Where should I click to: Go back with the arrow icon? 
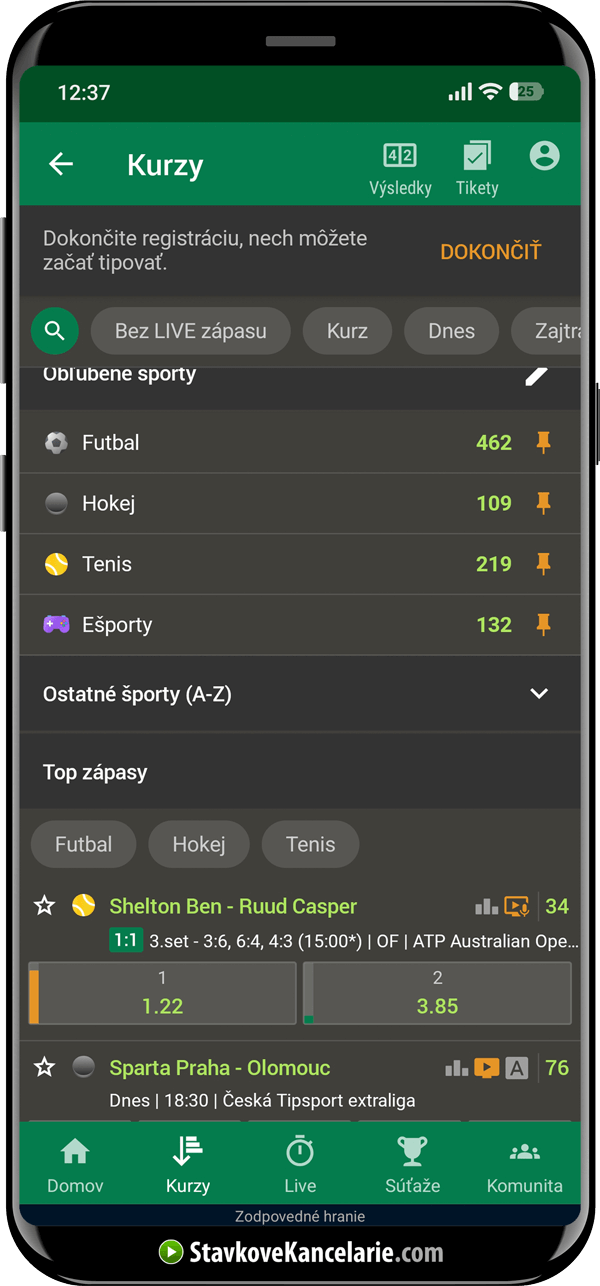[x=61, y=165]
